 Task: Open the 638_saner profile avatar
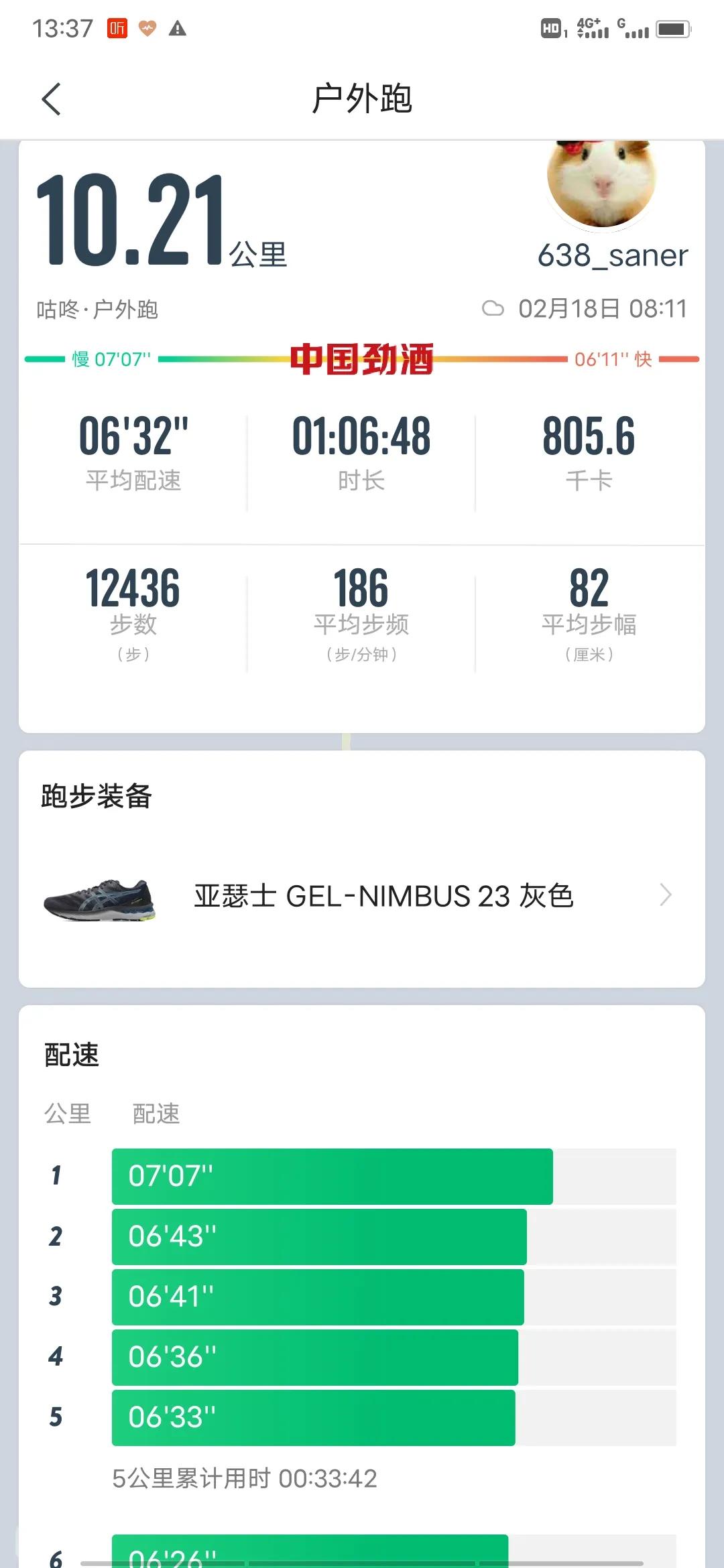coord(601,181)
